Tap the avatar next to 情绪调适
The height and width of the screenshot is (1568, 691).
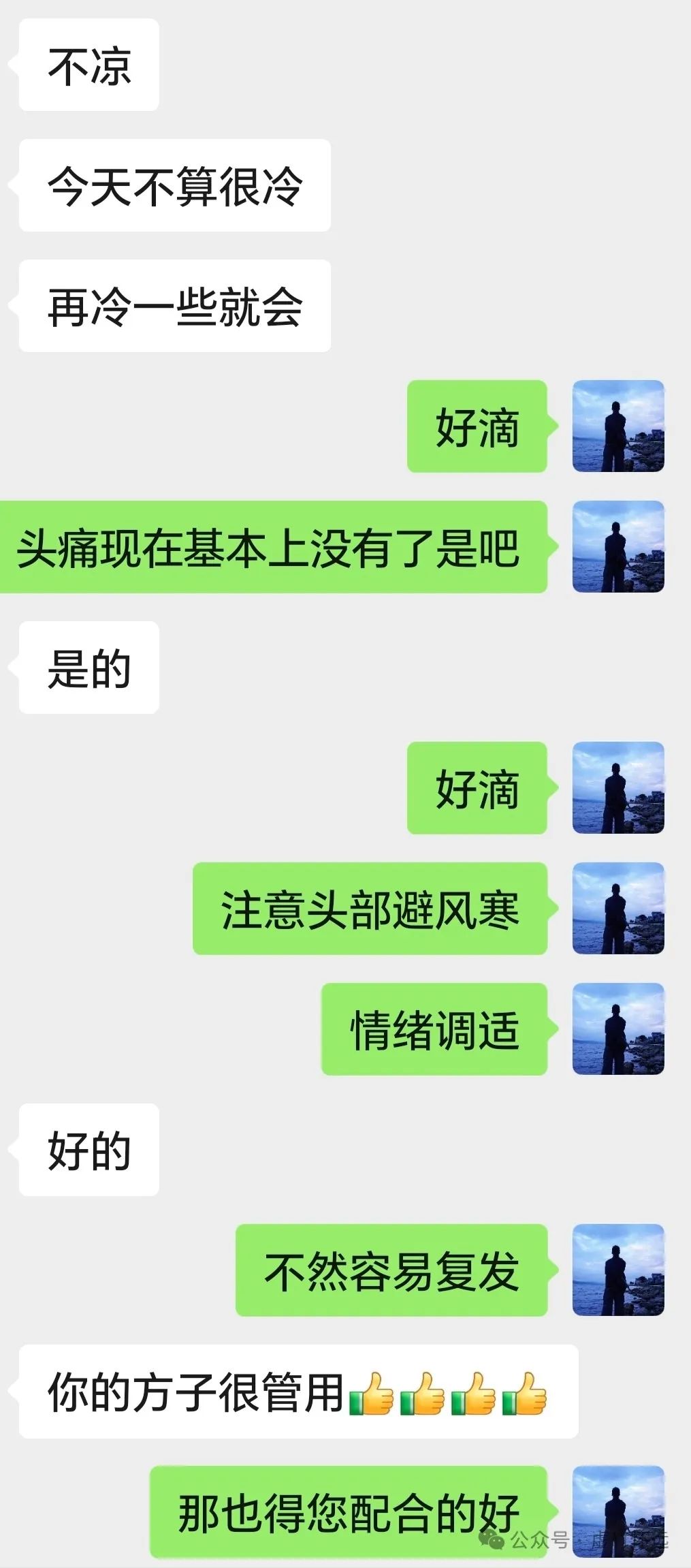pos(618,1029)
